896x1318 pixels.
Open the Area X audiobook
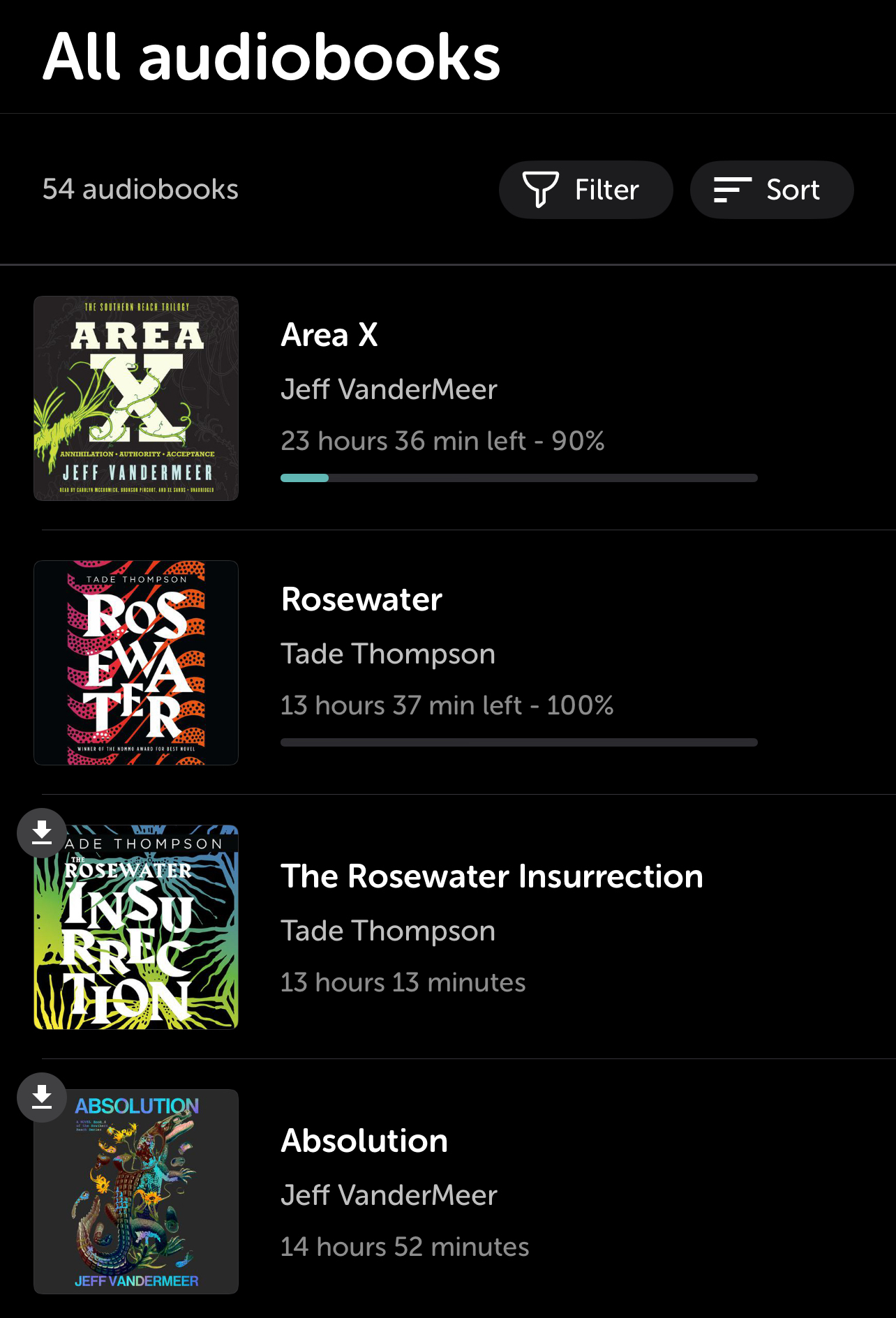point(329,336)
